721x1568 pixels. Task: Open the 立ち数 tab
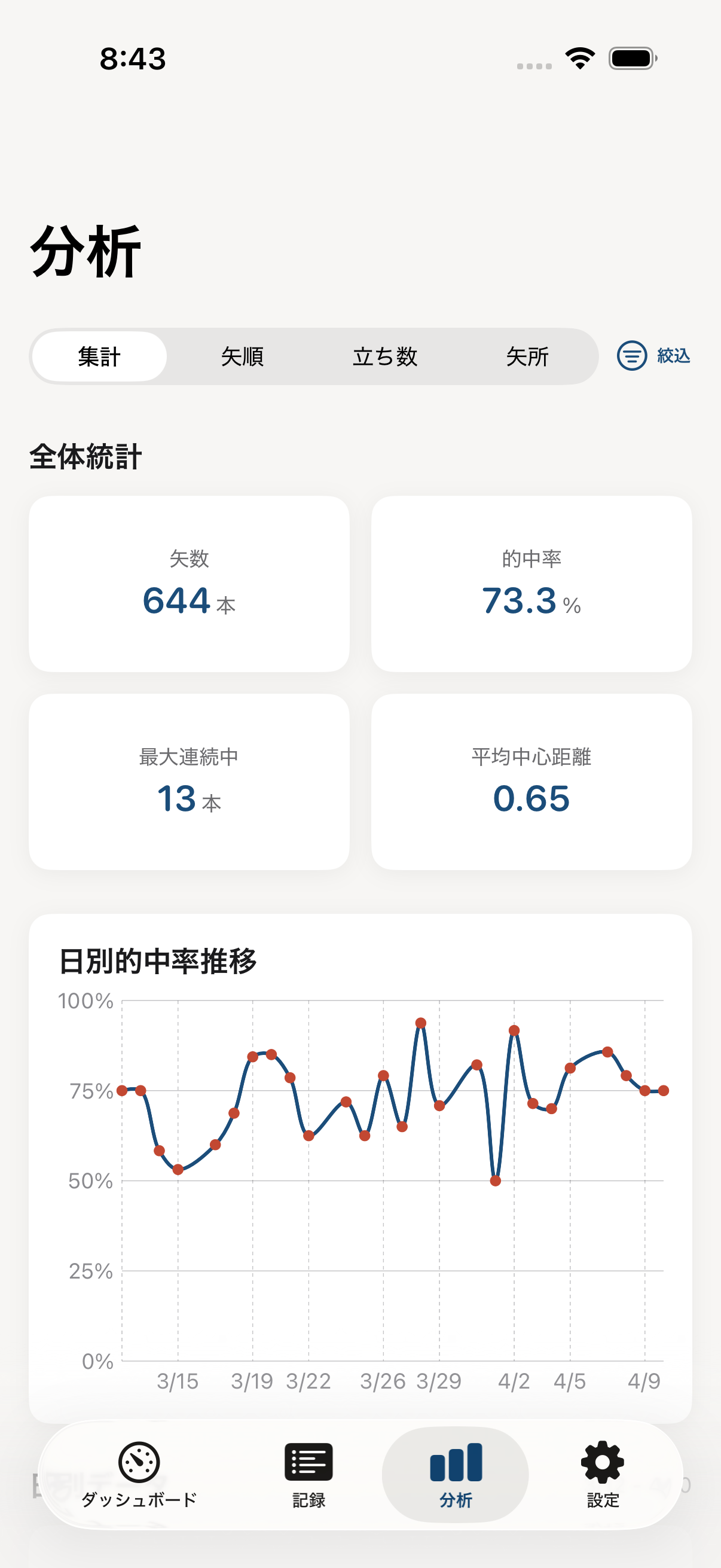point(386,356)
